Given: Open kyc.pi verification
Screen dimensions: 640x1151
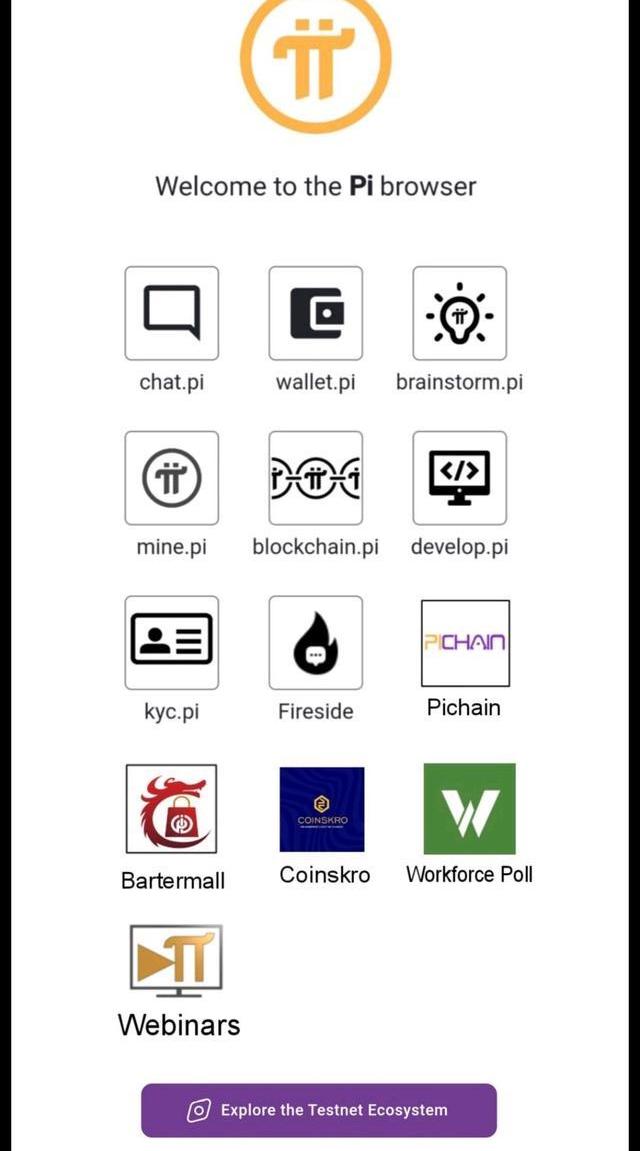Looking at the screenshot, I should tap(171, 643).
